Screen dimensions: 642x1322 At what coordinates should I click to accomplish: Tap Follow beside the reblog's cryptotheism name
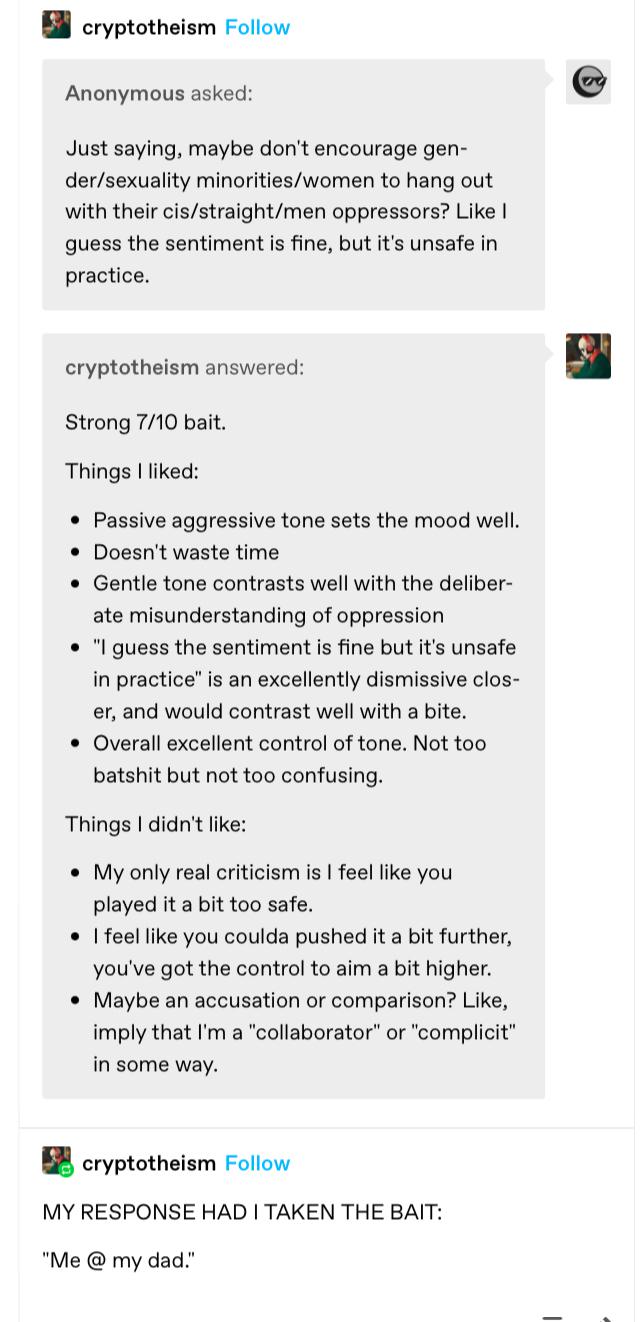tap(257, 1163)
